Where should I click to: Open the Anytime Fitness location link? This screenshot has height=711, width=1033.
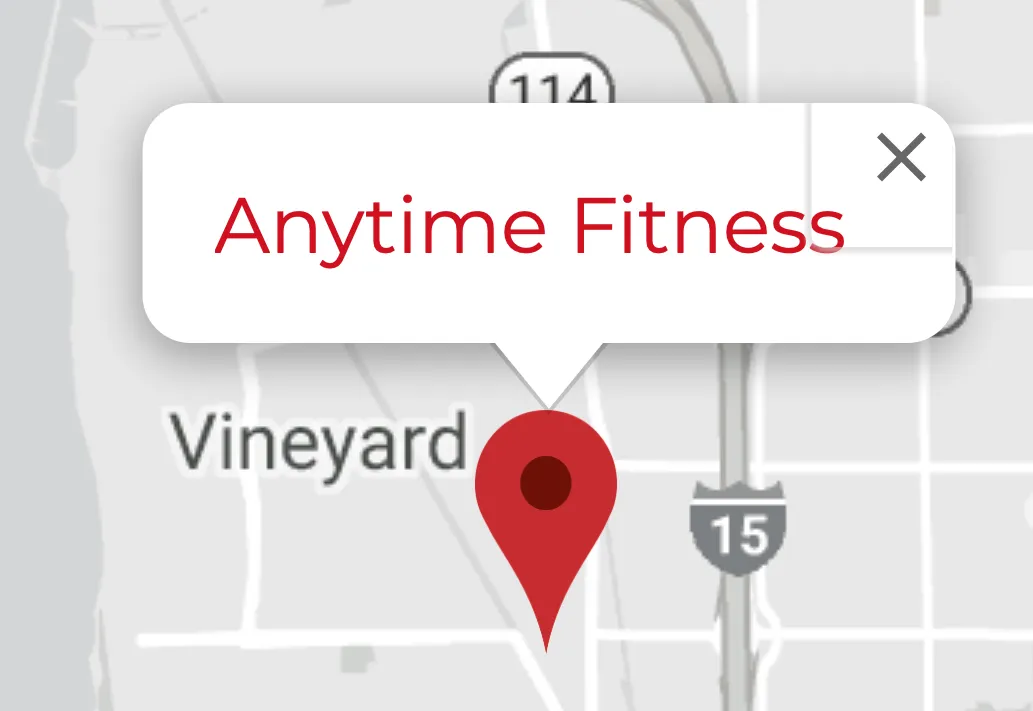coord(529,226)
